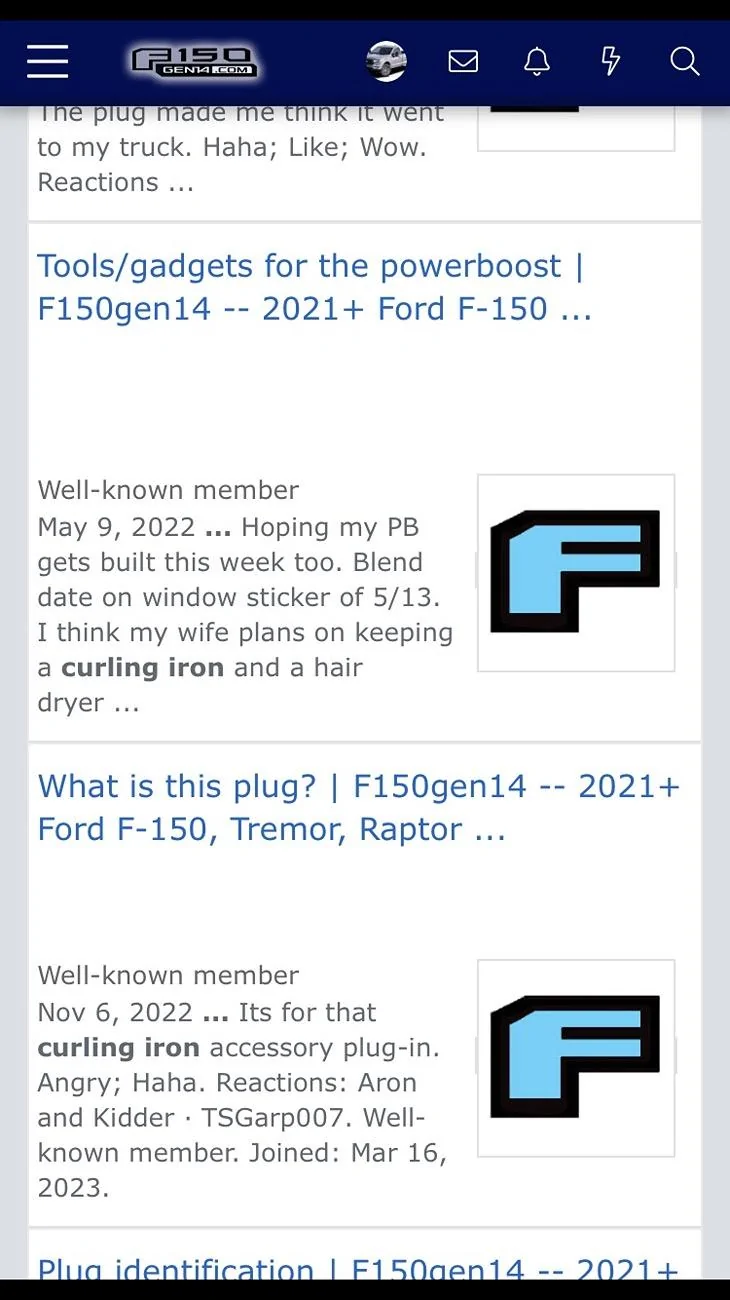Check messages using the envelope icon
Viewport: 730px width, 1300px height.
click(x=463, y=62)
